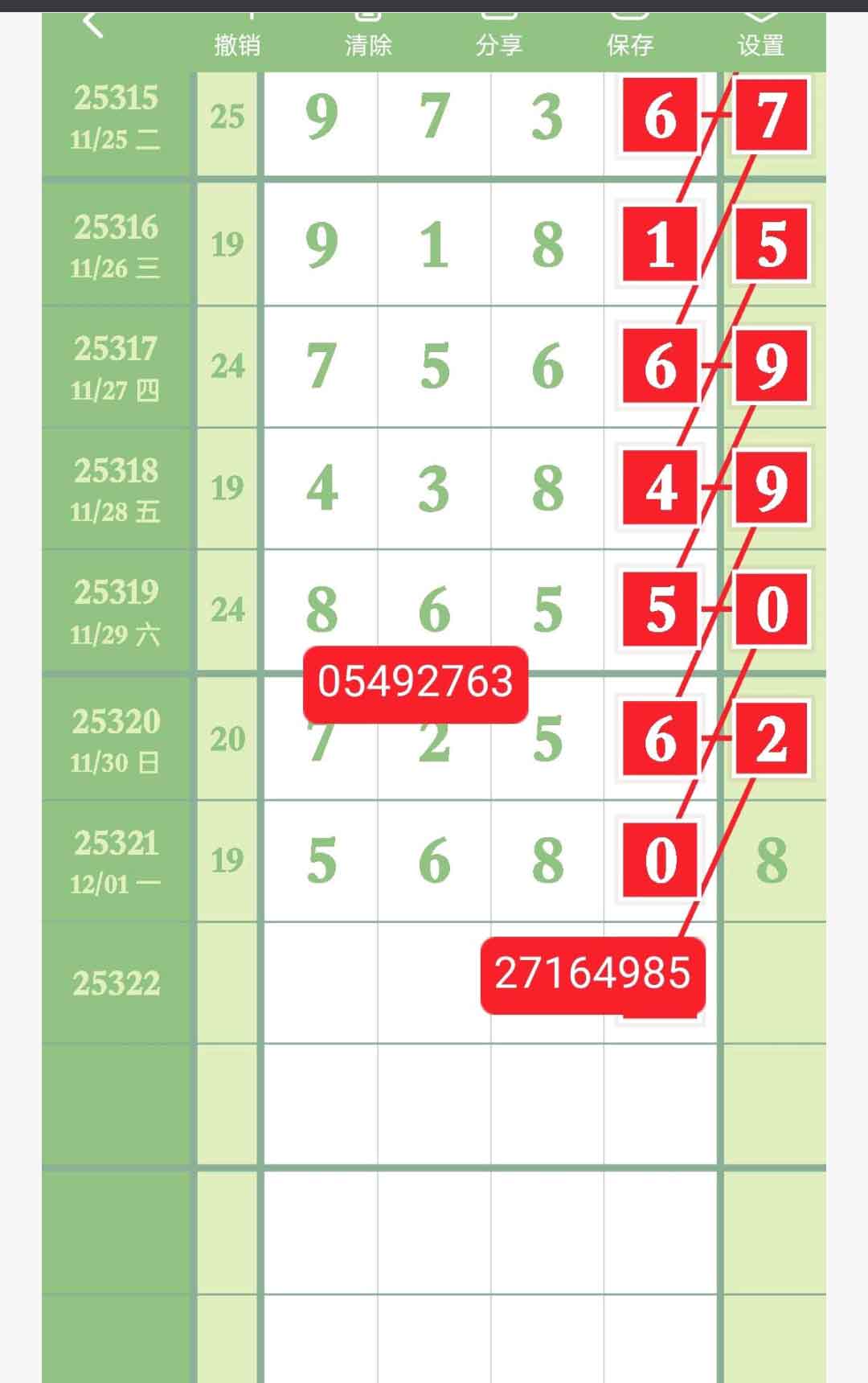Viewport: 868px width, 1383px height.
Task: Go back using the top-left arrow
Action: [x=93, y=26]
